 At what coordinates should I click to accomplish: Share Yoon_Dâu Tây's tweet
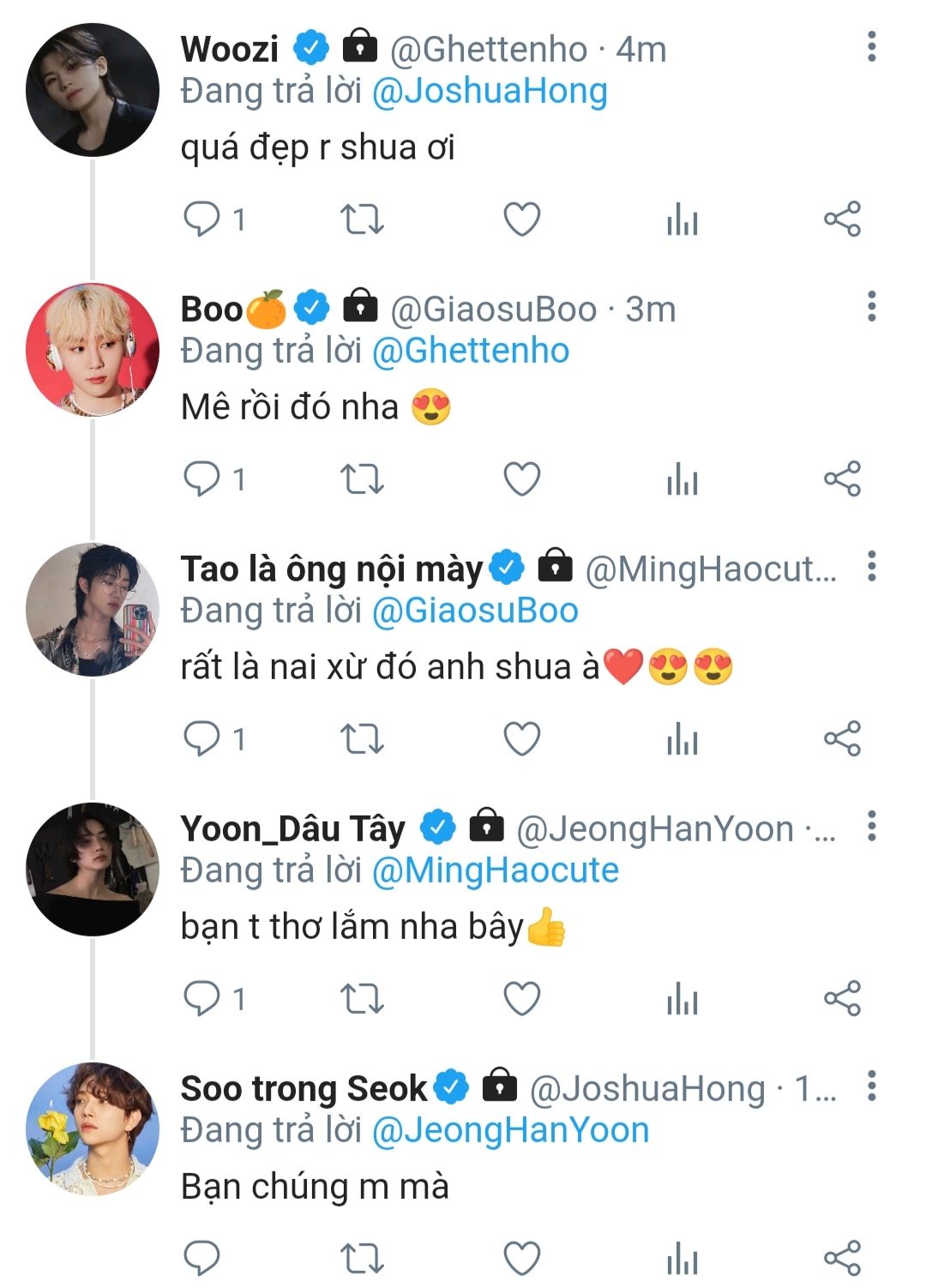(842, 999)
